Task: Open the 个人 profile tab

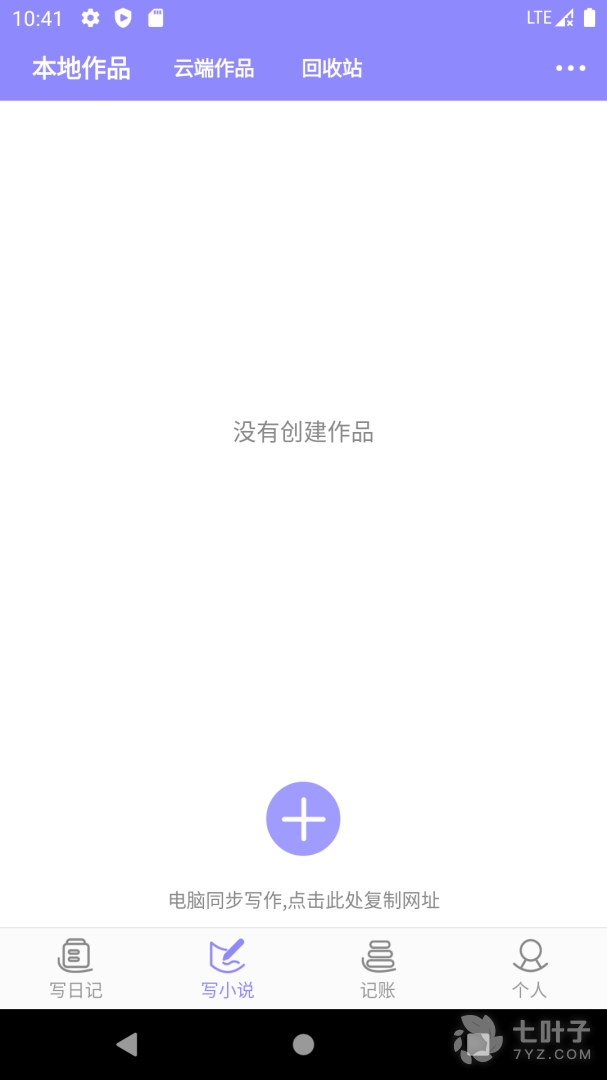Action: point(529,968)
